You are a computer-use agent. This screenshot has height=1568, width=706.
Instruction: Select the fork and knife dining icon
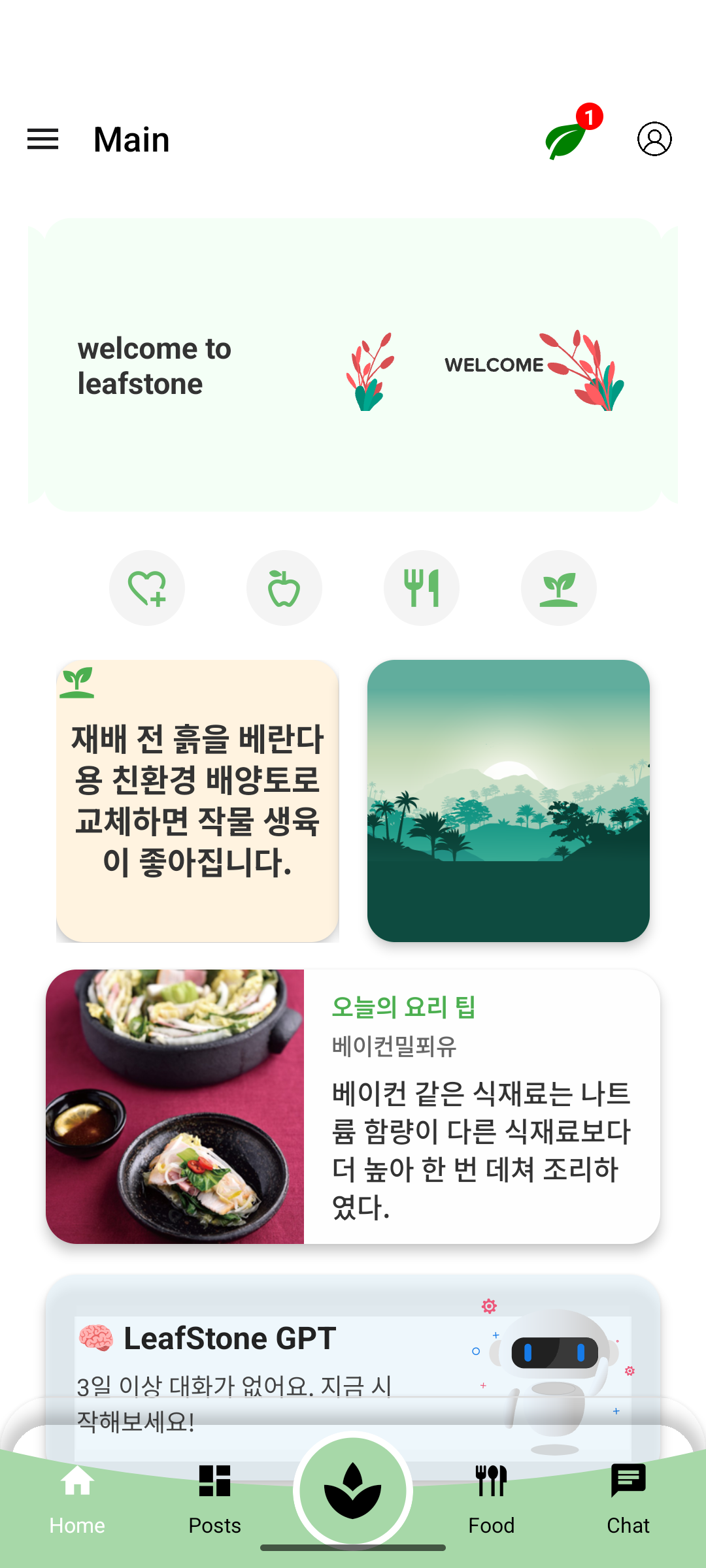coord(422,587)
